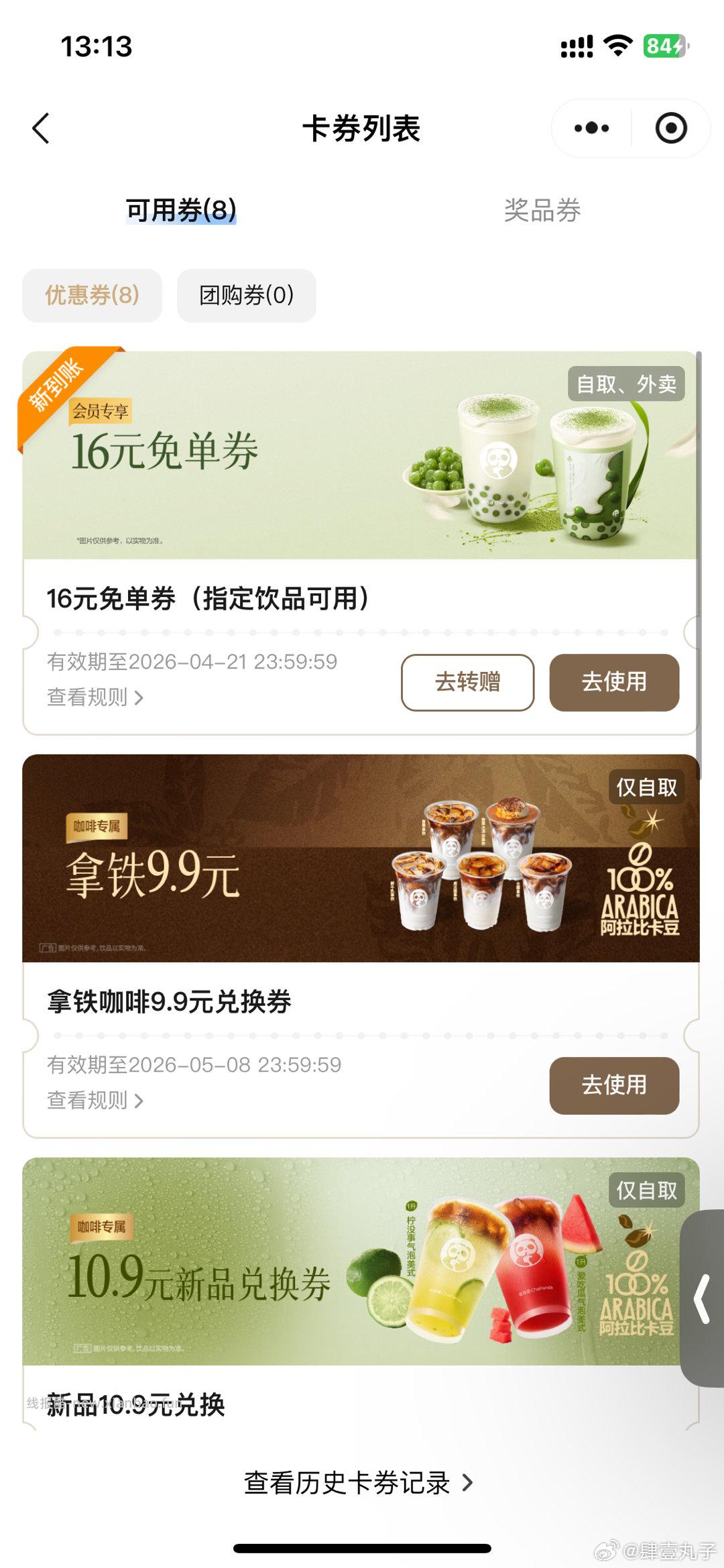Tap 去转赠 to gift the 16元 coupon
Image resolution: width=724 pixels, height=1568 pixels.
[x=467, y=683]
